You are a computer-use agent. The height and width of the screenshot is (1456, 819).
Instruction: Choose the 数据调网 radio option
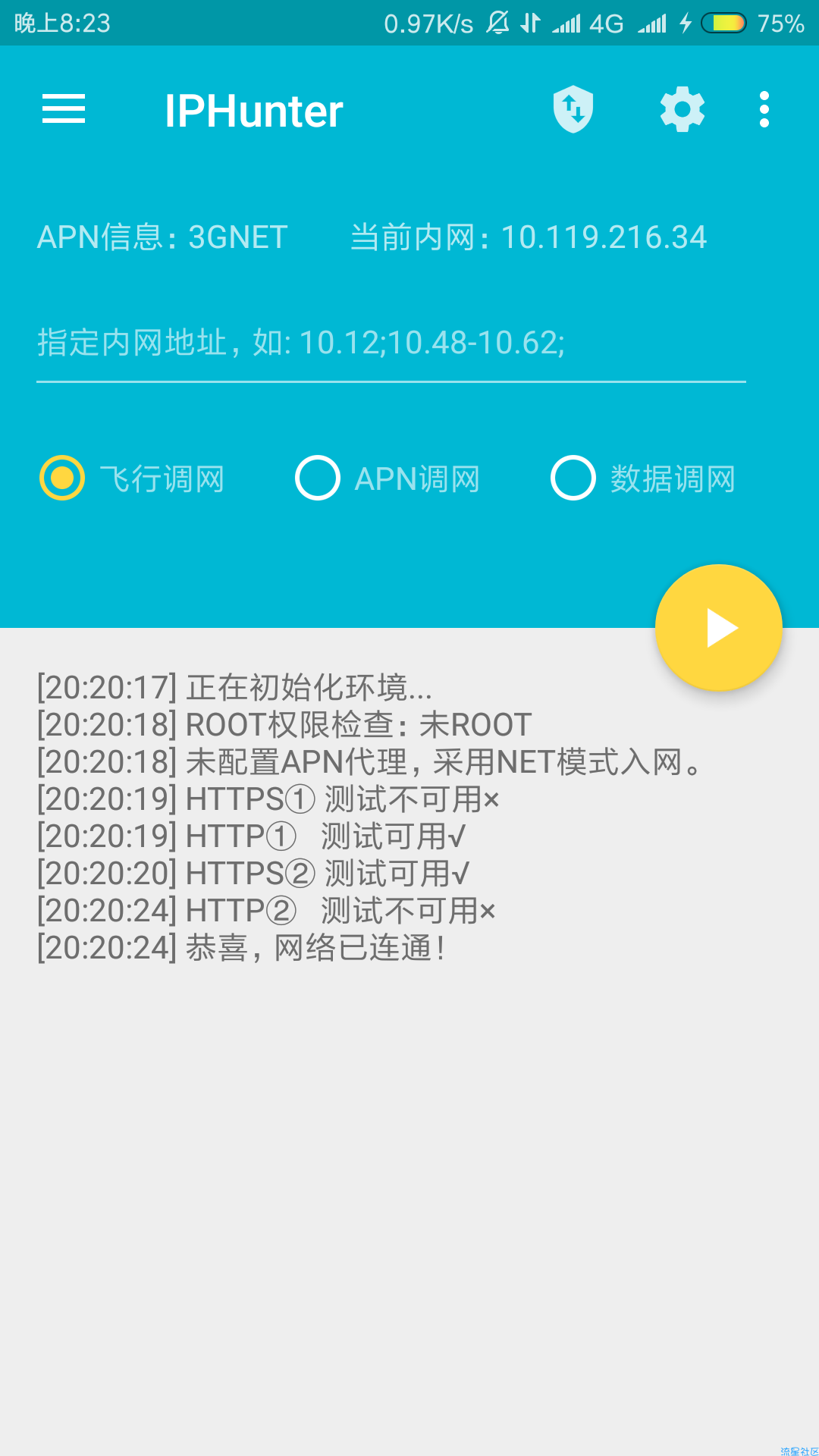tap(643, 479)
